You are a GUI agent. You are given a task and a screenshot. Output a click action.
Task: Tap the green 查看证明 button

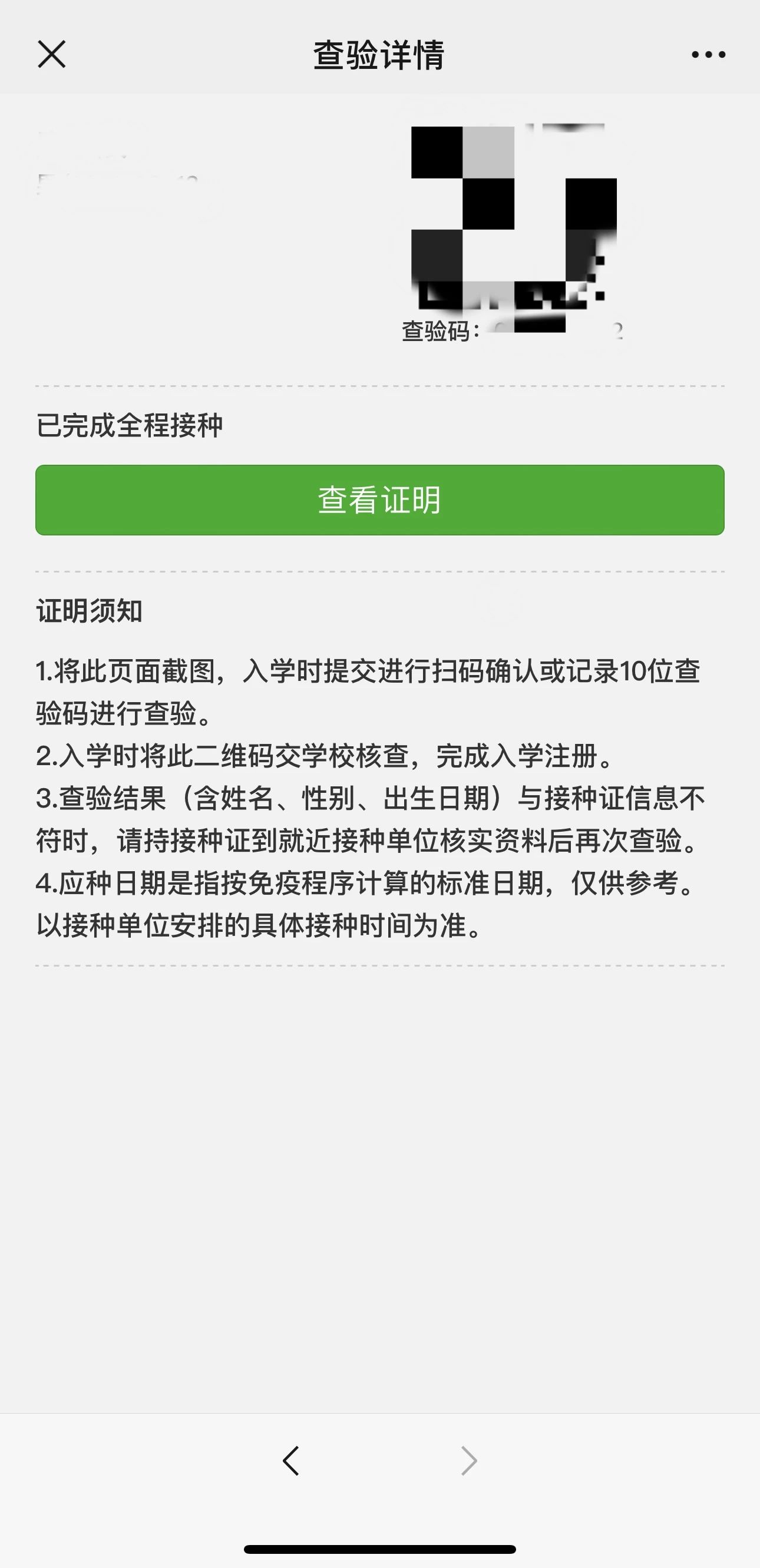point(379,499)
